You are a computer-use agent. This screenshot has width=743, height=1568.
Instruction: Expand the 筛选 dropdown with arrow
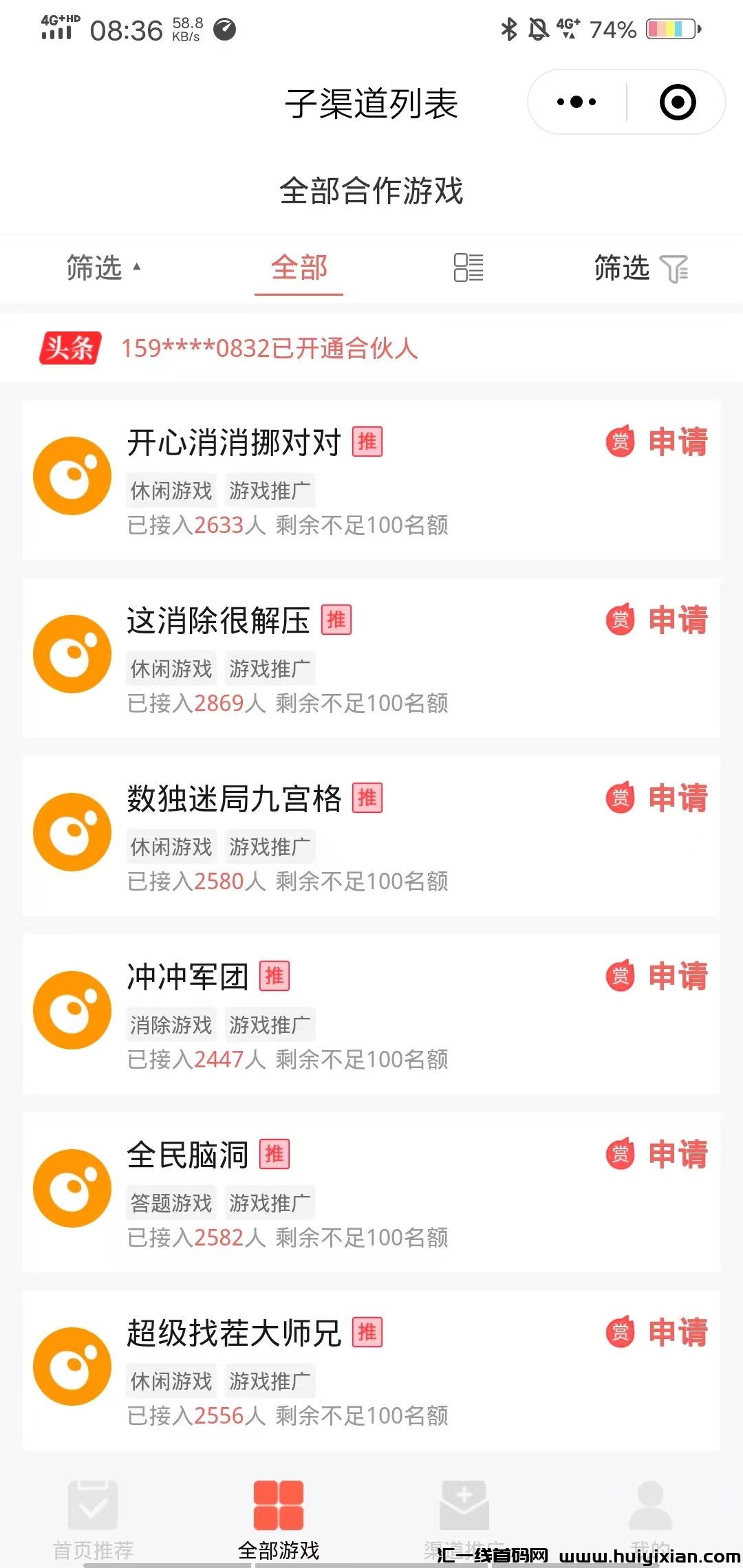click(103, 268)
